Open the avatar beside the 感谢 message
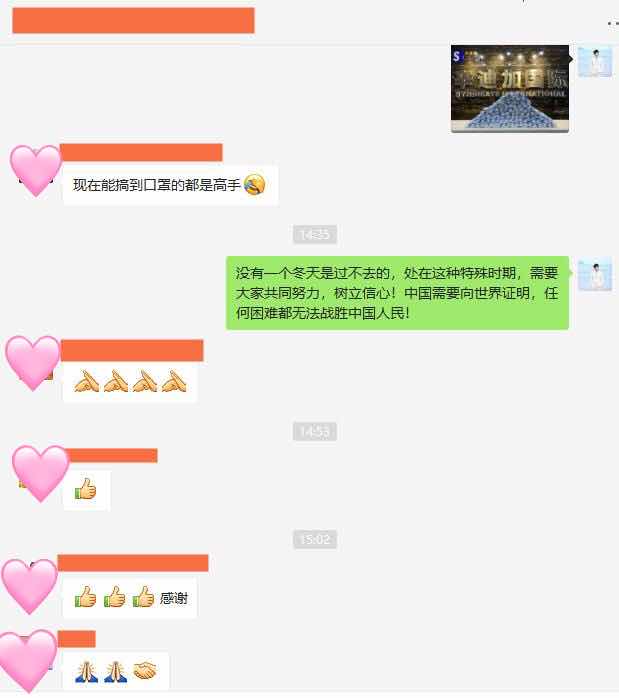 [30, 585]
